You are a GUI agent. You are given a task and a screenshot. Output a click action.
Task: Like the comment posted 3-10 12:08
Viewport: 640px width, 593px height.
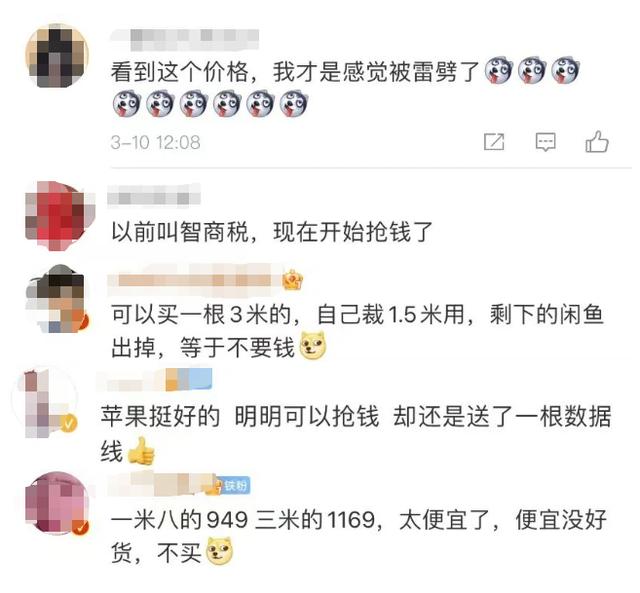point(597,142)
